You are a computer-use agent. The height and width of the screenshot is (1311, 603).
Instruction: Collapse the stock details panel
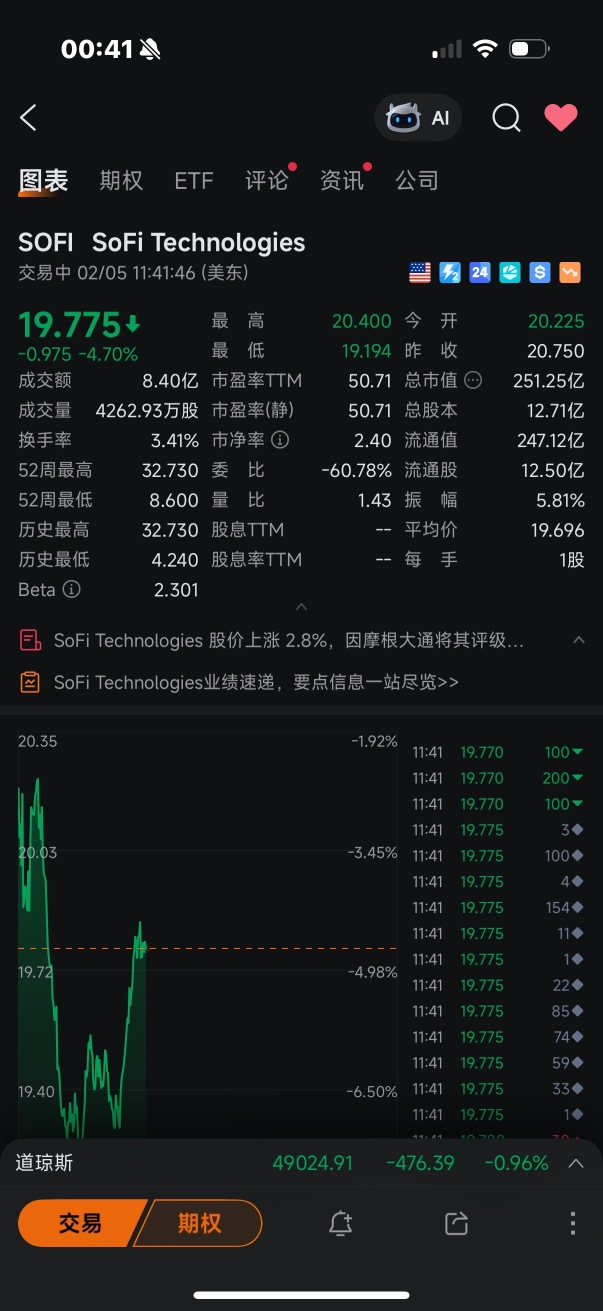301,607
